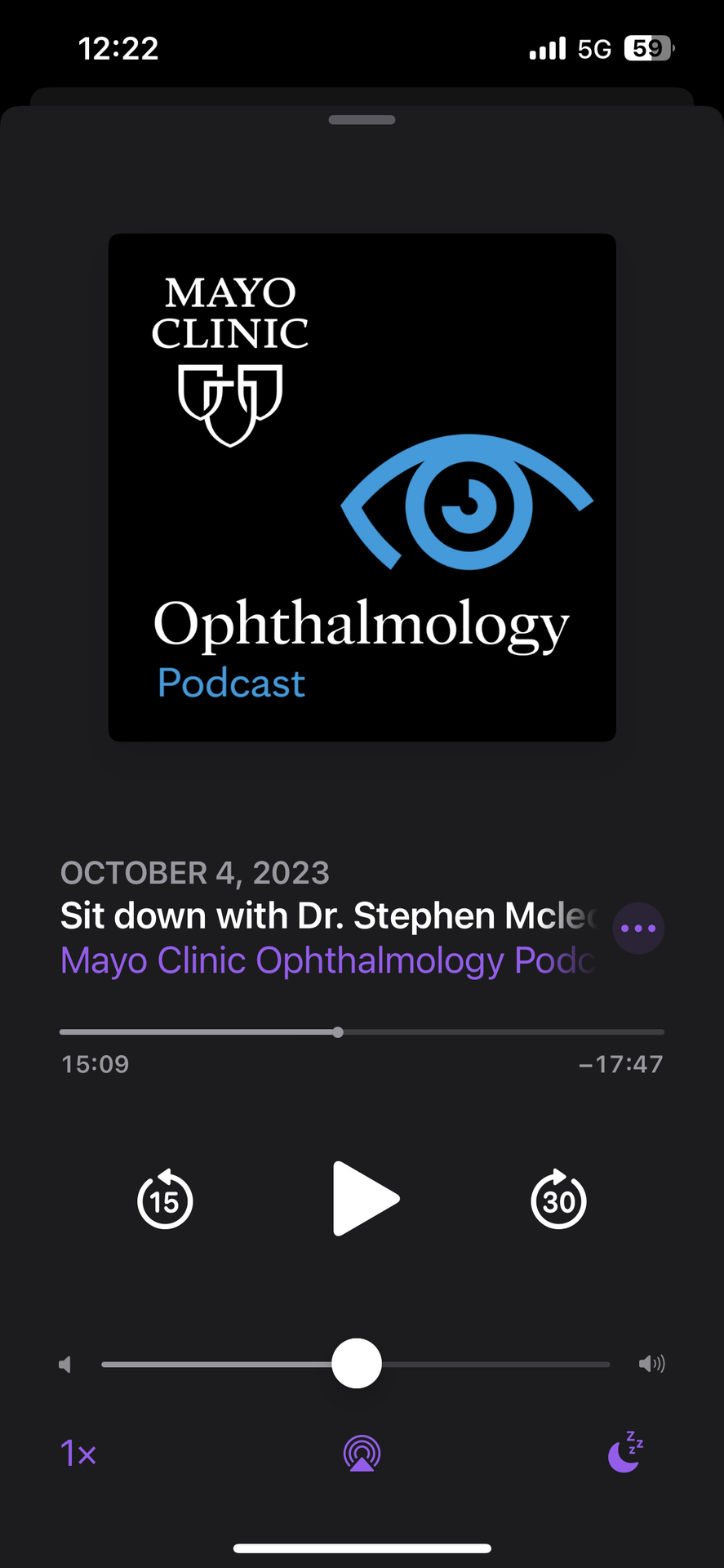Play the podcast episode
The width and height of the screenshot is (724, 1568).
[365, 1198]
